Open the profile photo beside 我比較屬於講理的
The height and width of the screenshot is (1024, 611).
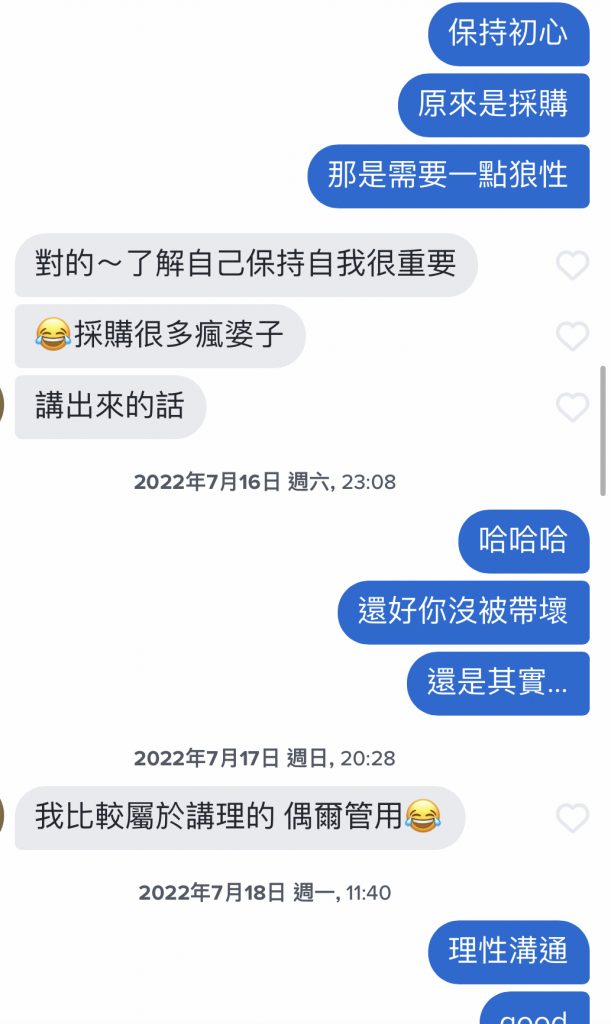coord(3,817)
